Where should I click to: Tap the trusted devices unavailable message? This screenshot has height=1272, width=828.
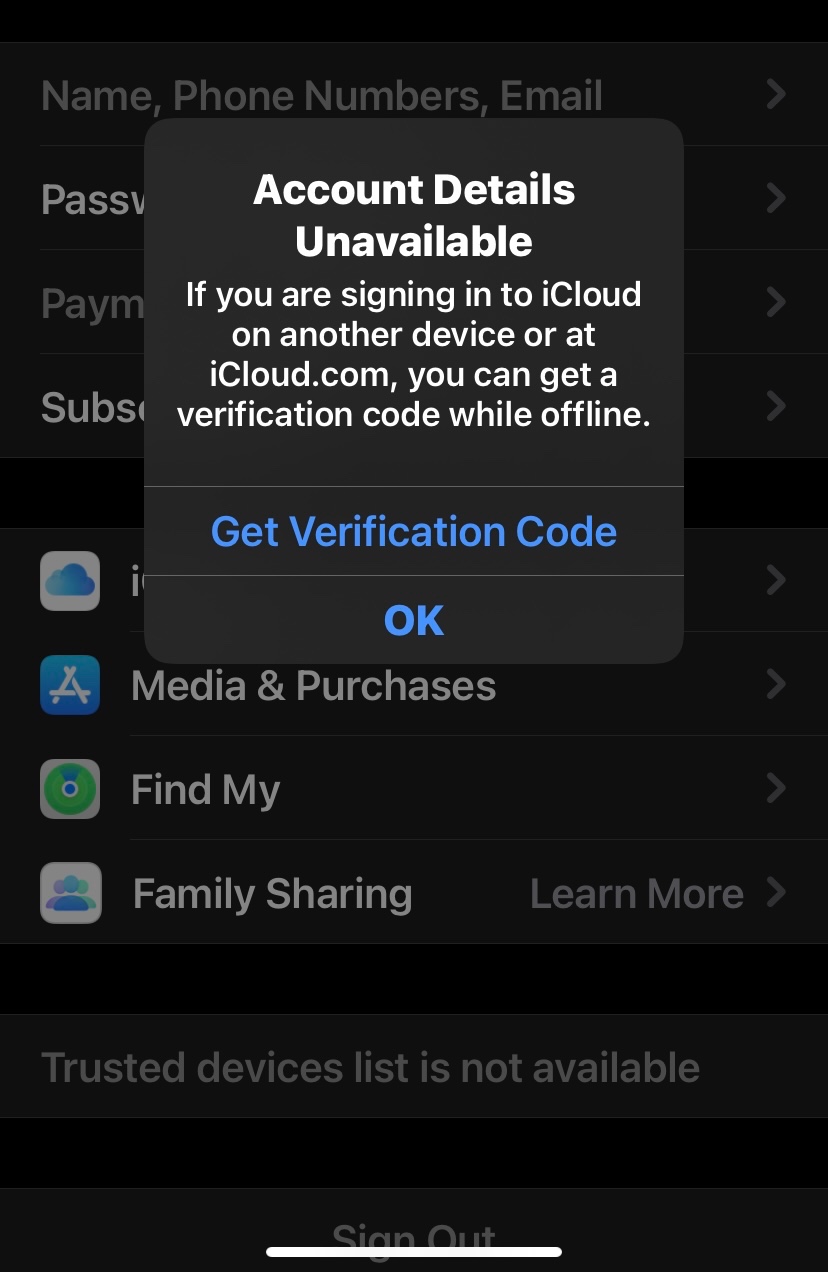click(x=370, y=1067)
